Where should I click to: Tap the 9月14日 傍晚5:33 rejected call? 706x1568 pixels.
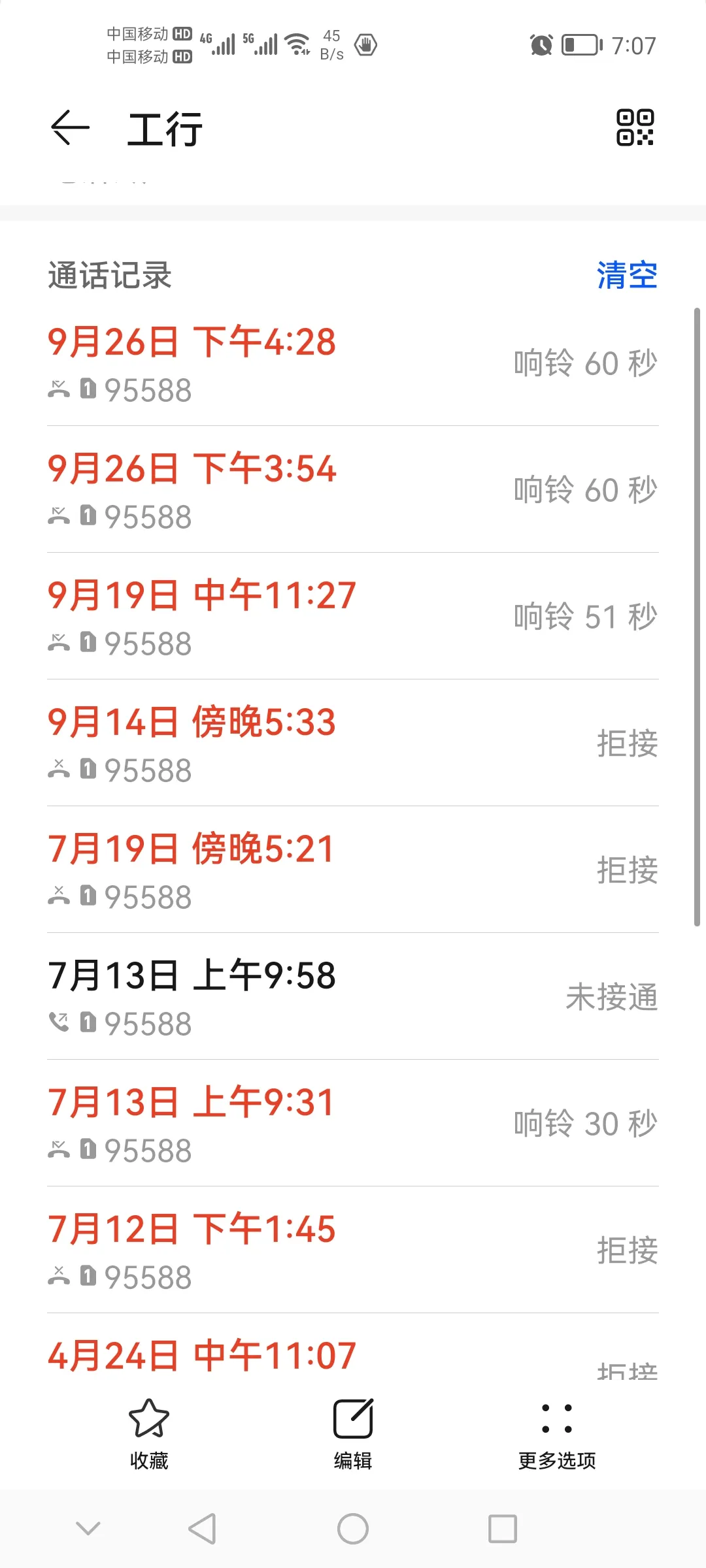(353, 743)
